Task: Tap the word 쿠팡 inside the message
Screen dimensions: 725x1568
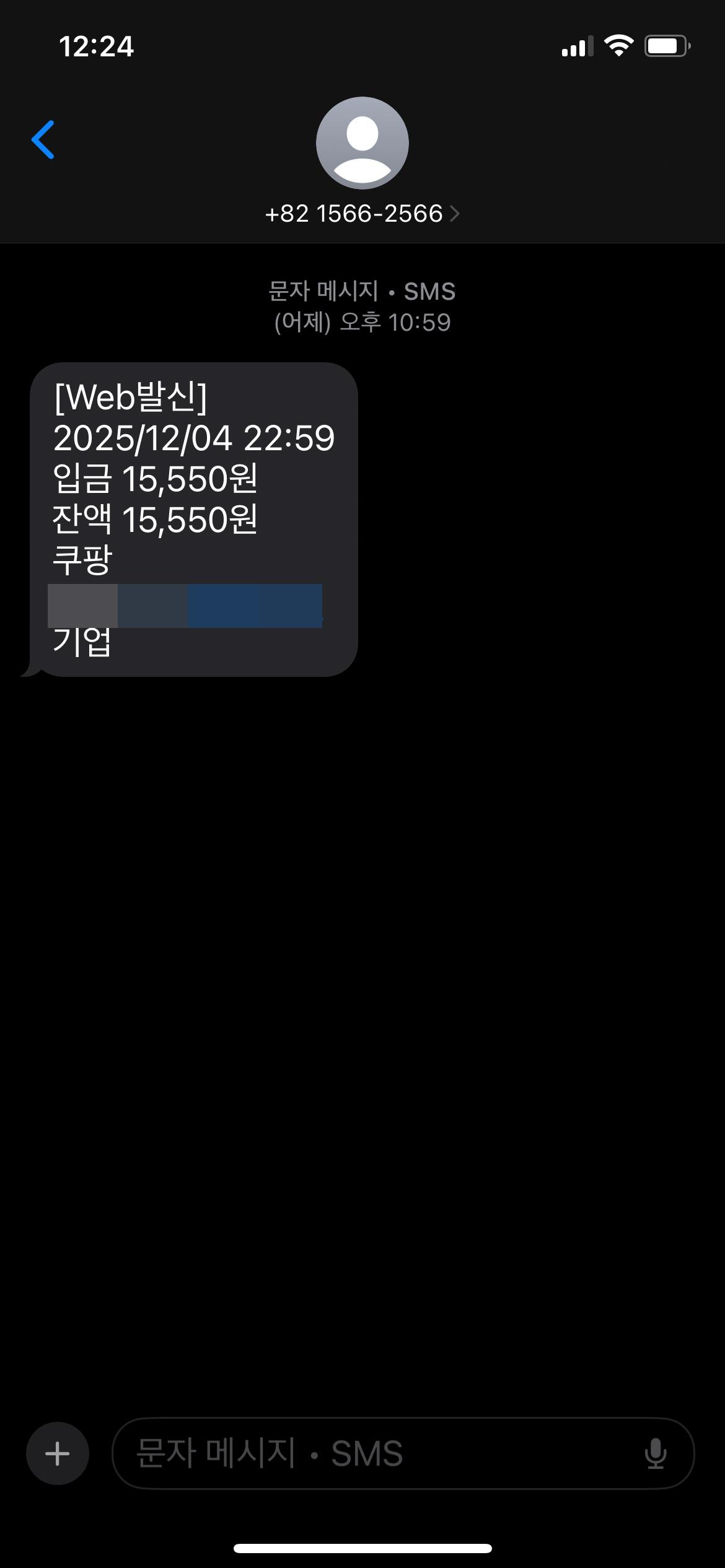Action: (x=81, y=560)
